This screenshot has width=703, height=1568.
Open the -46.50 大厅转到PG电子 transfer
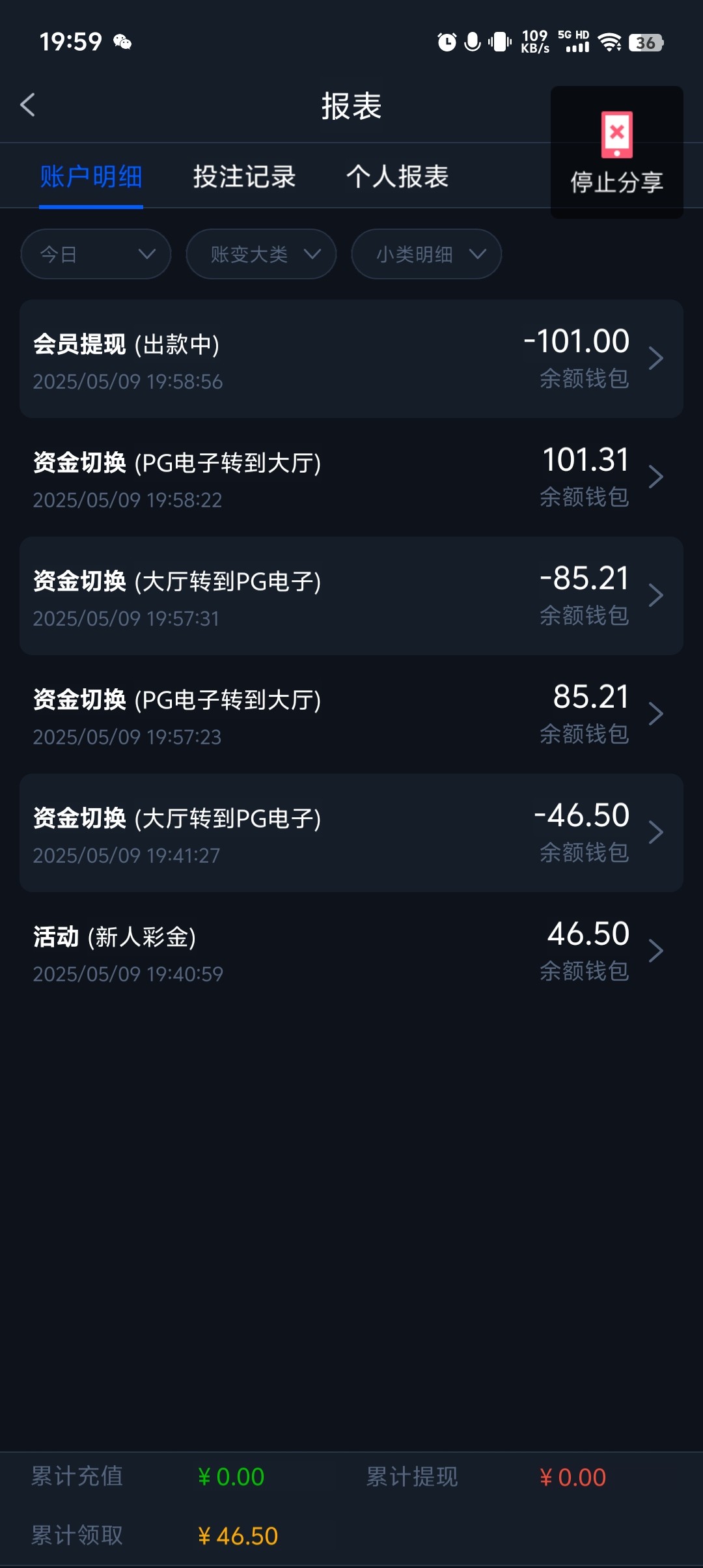[351, 833]
